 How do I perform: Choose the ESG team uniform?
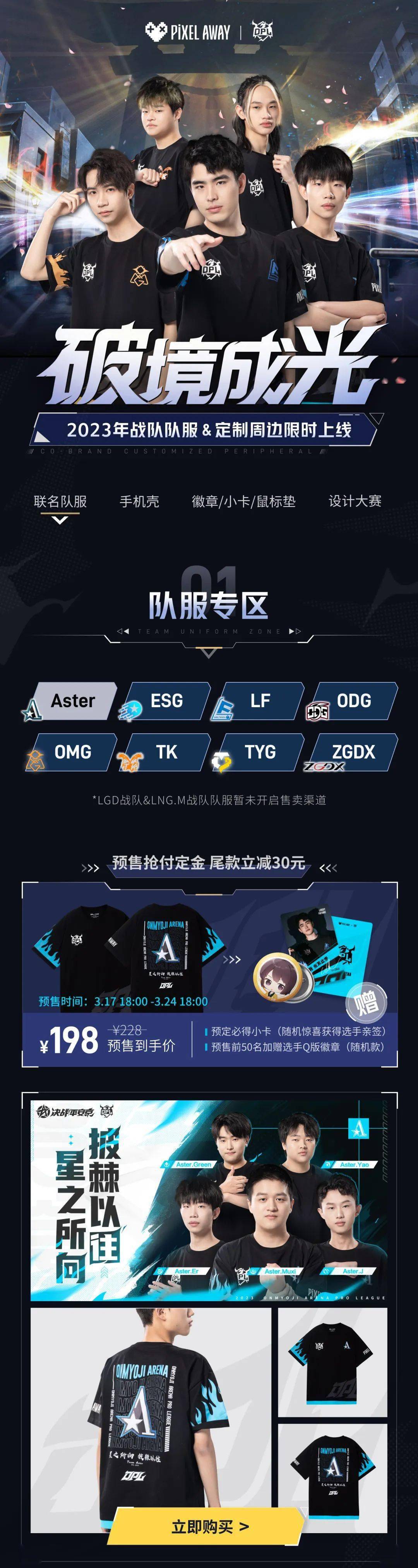click(x=166, y=701)
